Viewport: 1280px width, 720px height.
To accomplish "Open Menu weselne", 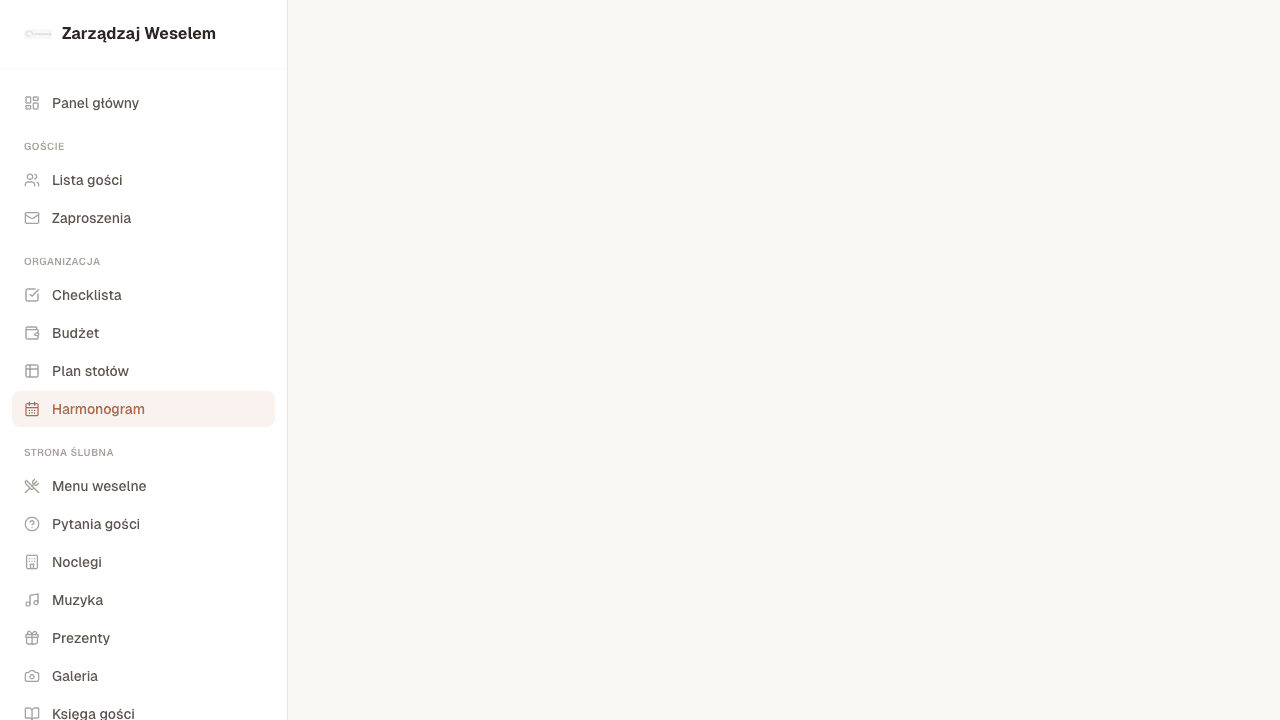I will coord(99,486).
